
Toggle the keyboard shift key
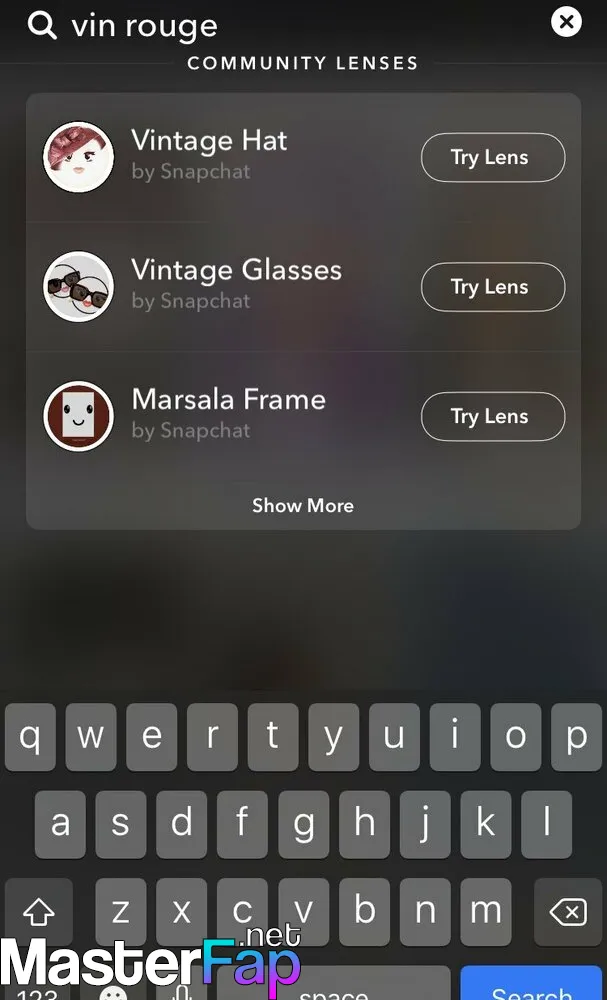38,913
